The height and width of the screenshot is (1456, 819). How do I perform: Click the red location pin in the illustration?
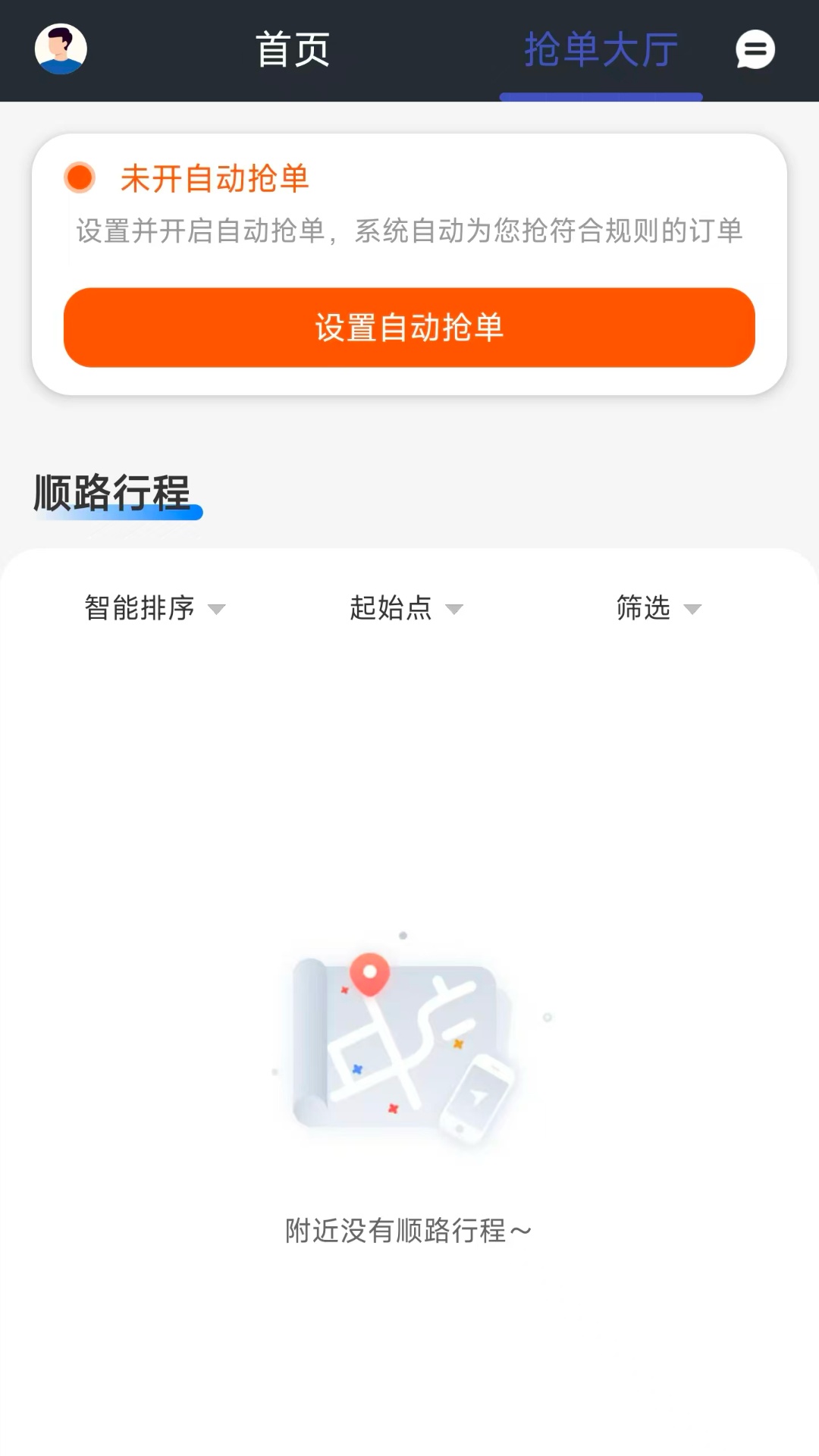tap(371, 975)
